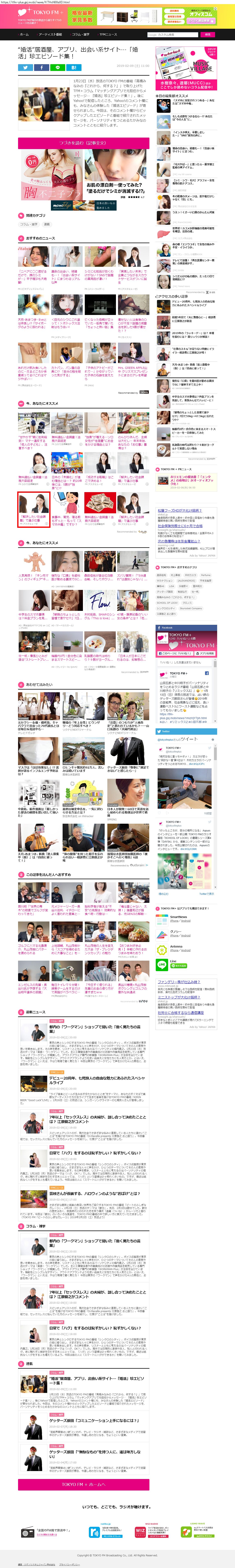Share article via LINE

pyautogui.click(x=58, y=68)
